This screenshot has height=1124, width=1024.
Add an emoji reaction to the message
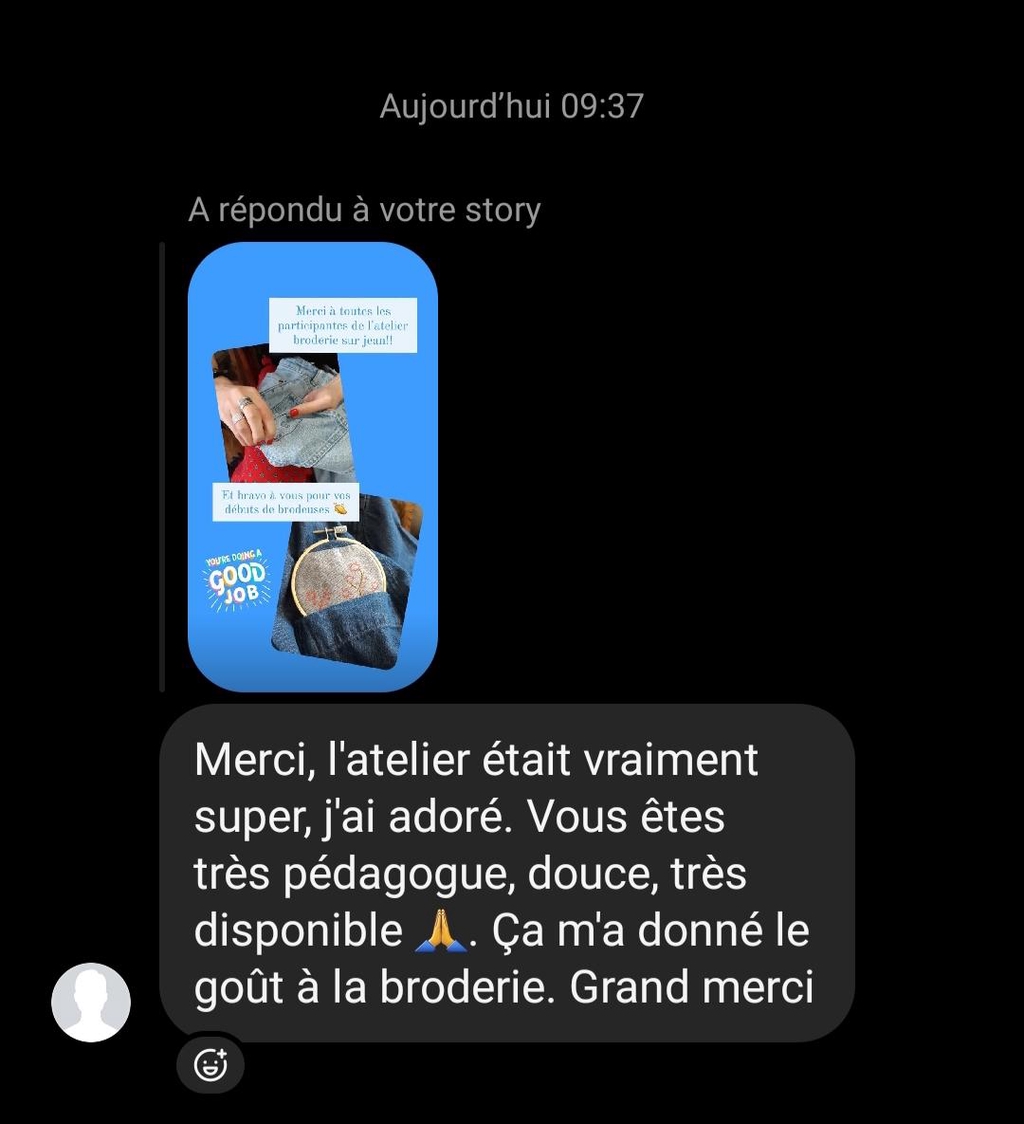tap(210, 1064)
